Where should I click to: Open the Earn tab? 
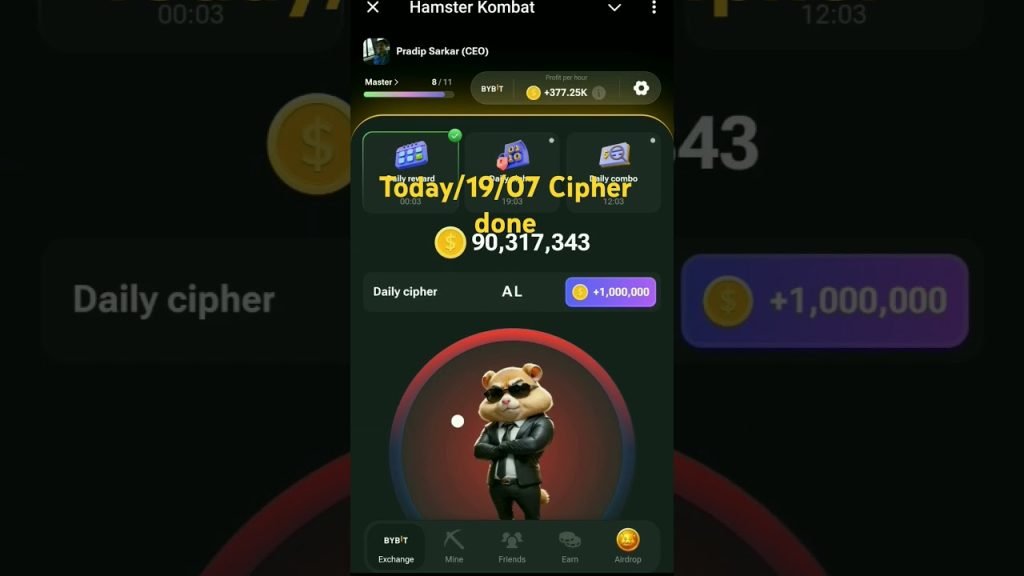(x=570, y=547)
